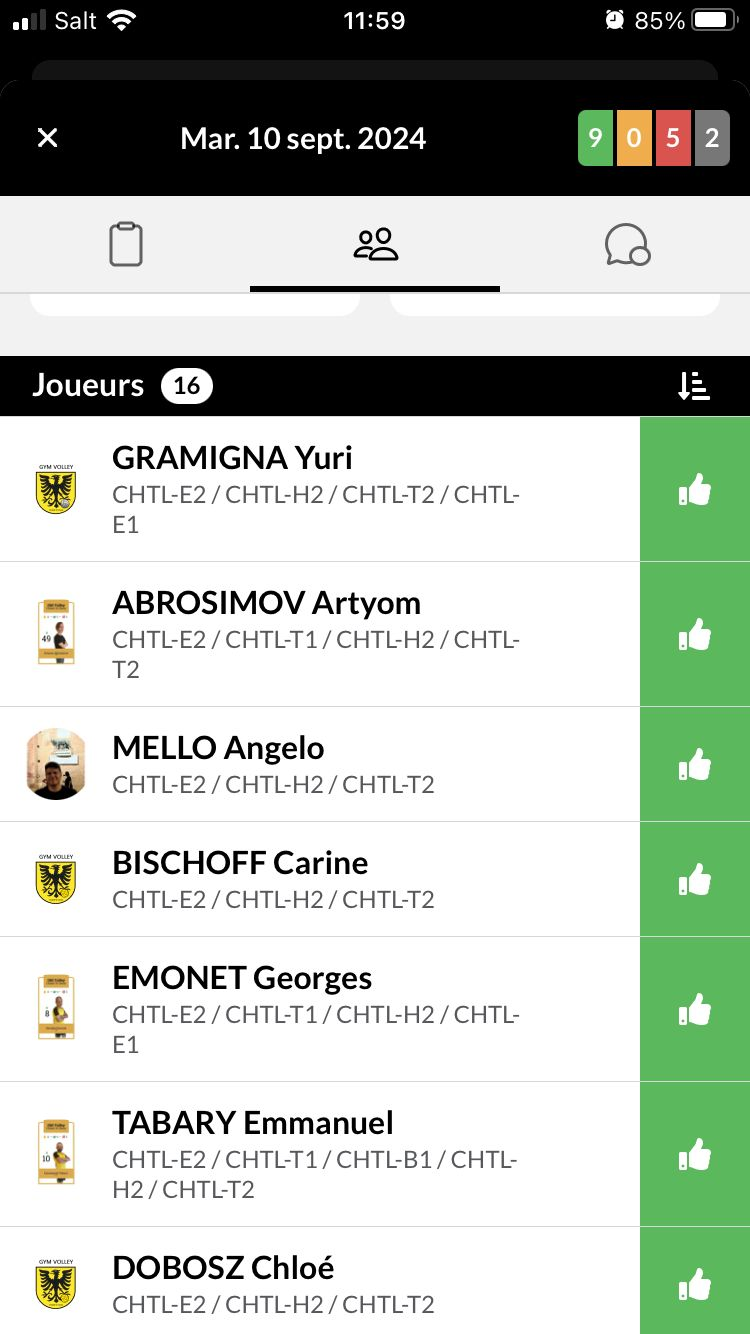
Task: Toggle MELLO Angelo's green attendance status
Action: tap(695, 764)
